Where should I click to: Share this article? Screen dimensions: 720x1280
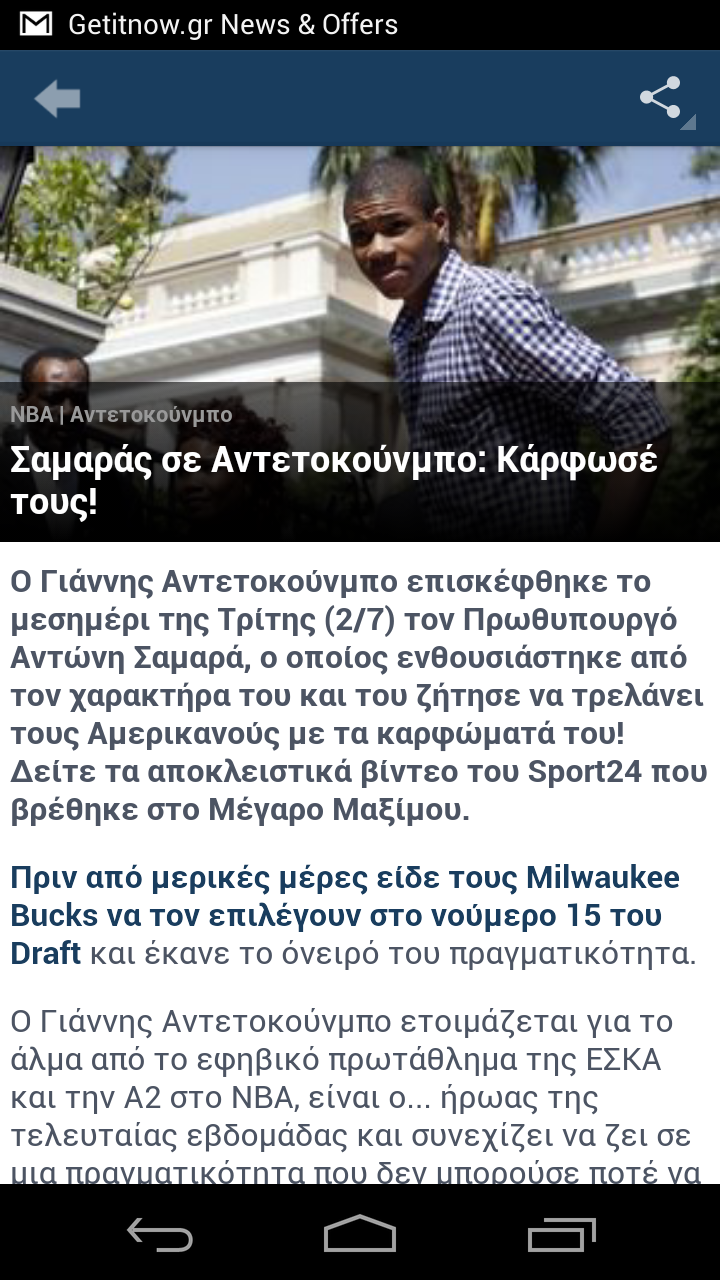661,98
